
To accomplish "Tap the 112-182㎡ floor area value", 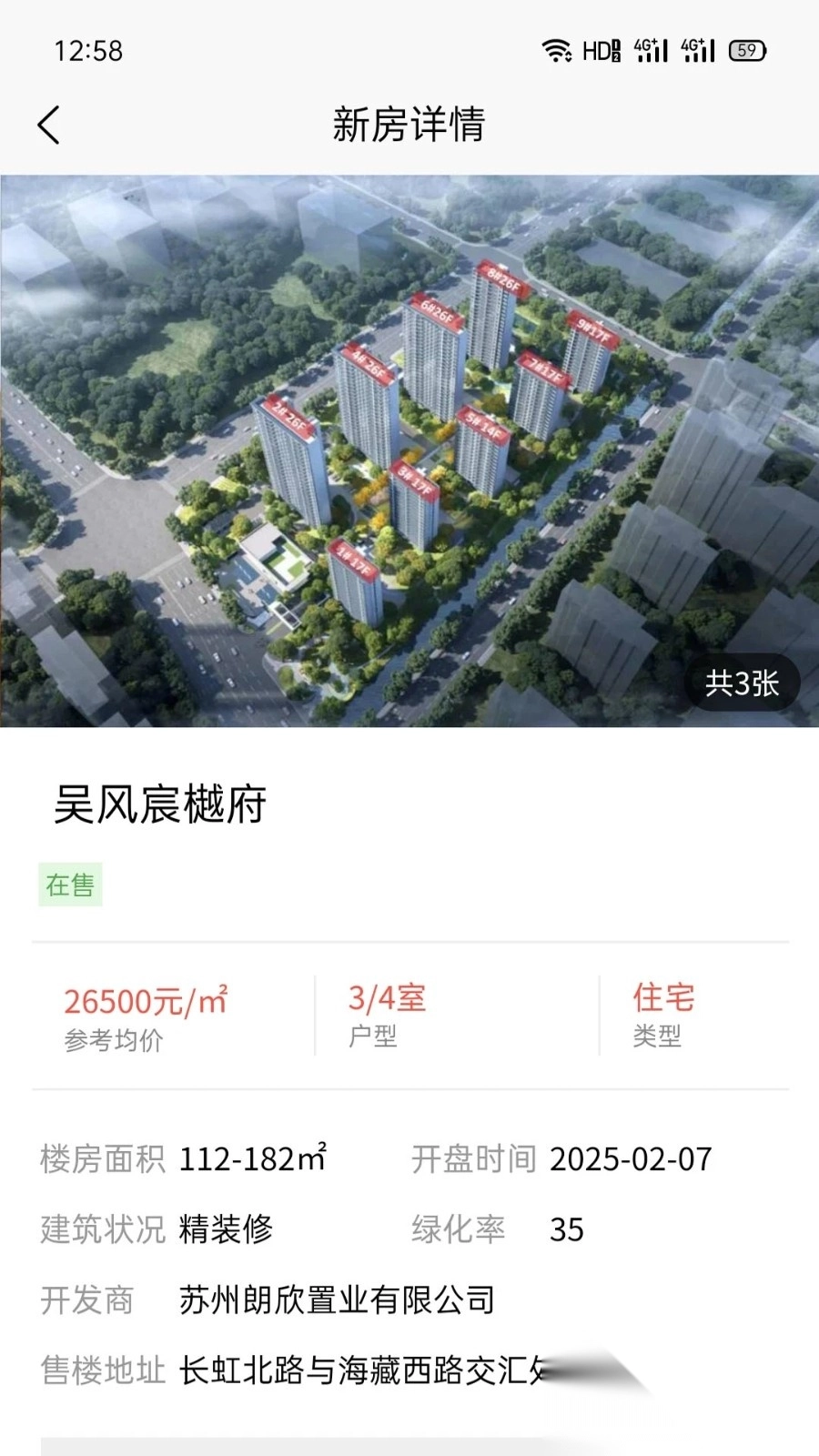I will coord(253,1159).
